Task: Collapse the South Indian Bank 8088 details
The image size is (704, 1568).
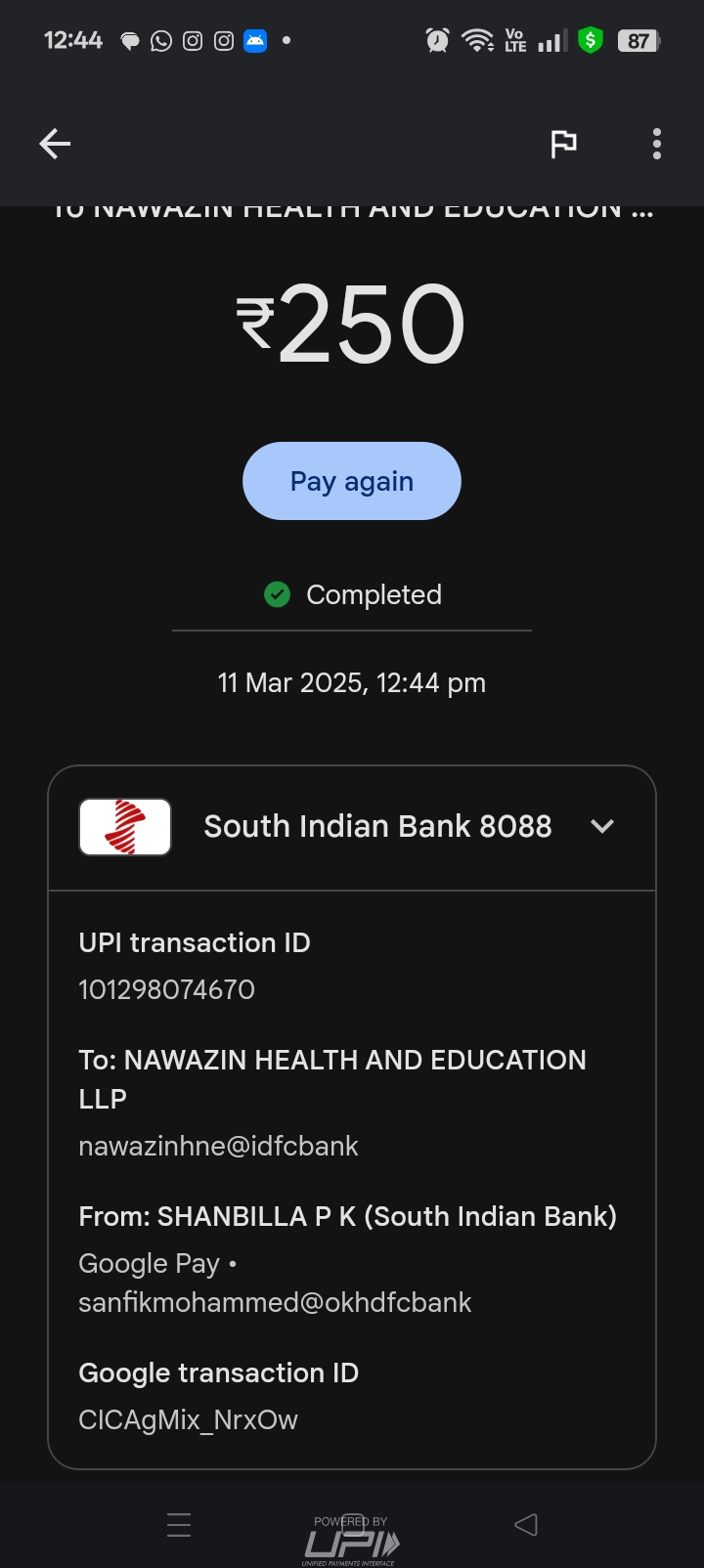Action: tap(602, 826)
